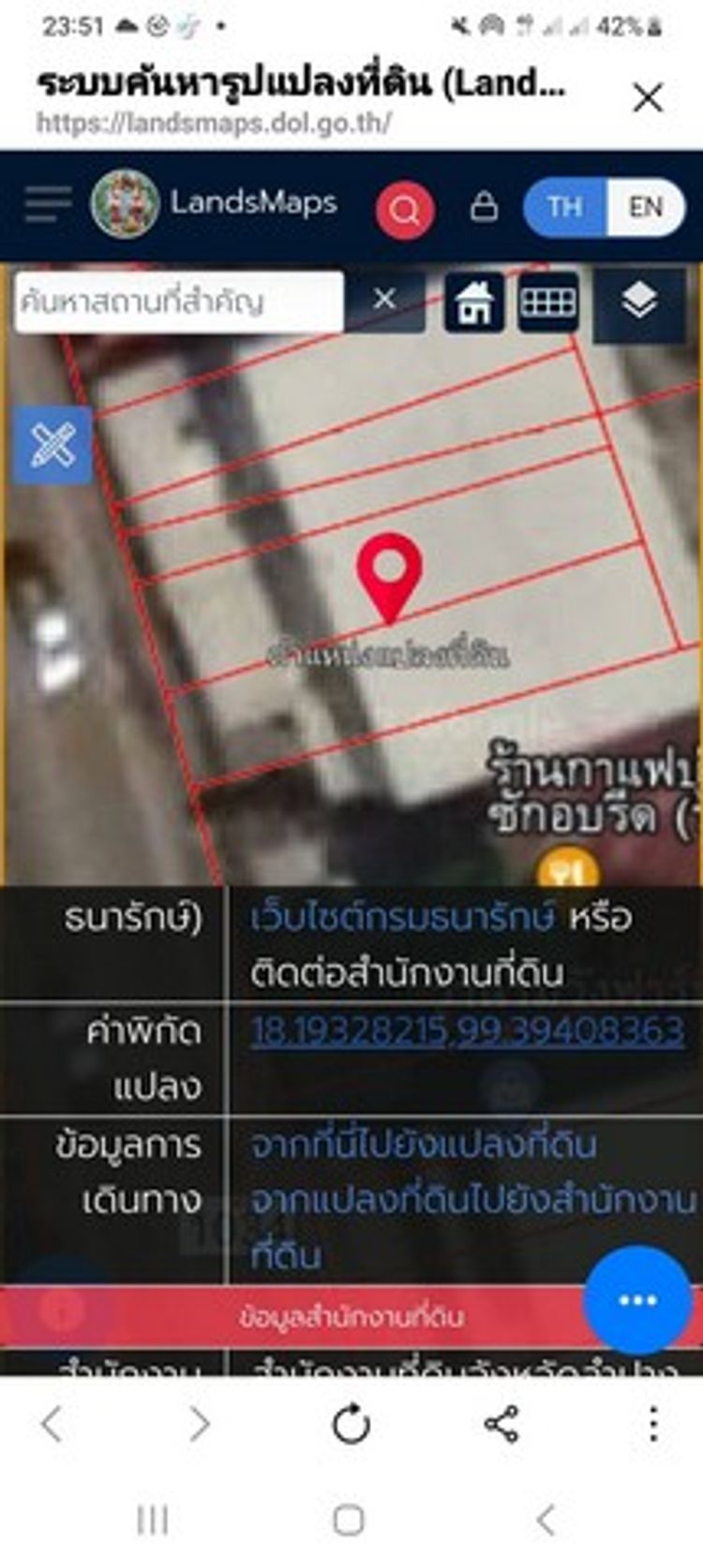Viewport: 703px width, 1568px height.
Task: Close the in-app browser window
Action: click(x=648, y=97)
